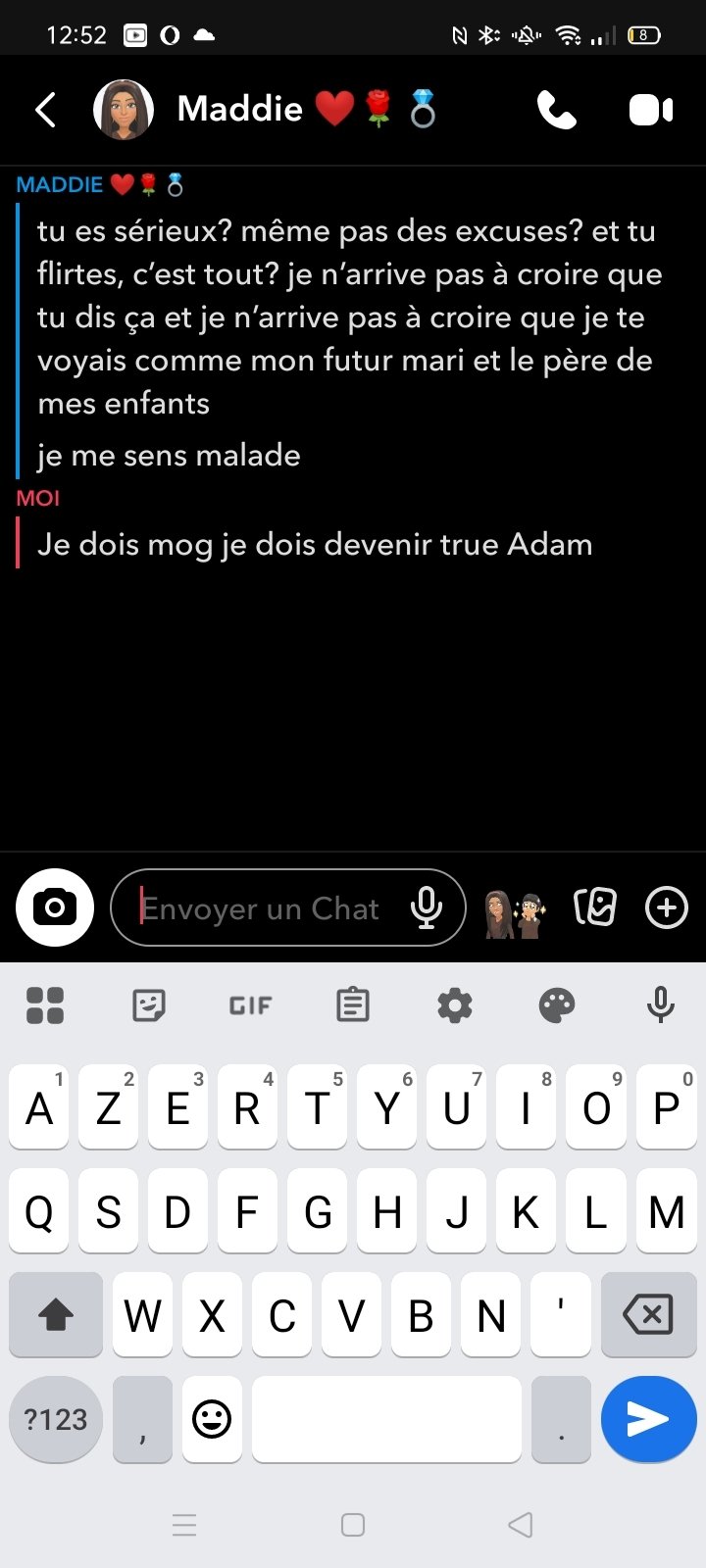Screen dimensions: 706x1568
Task: Go back from Maddie's chat
Action: point(45,110)
